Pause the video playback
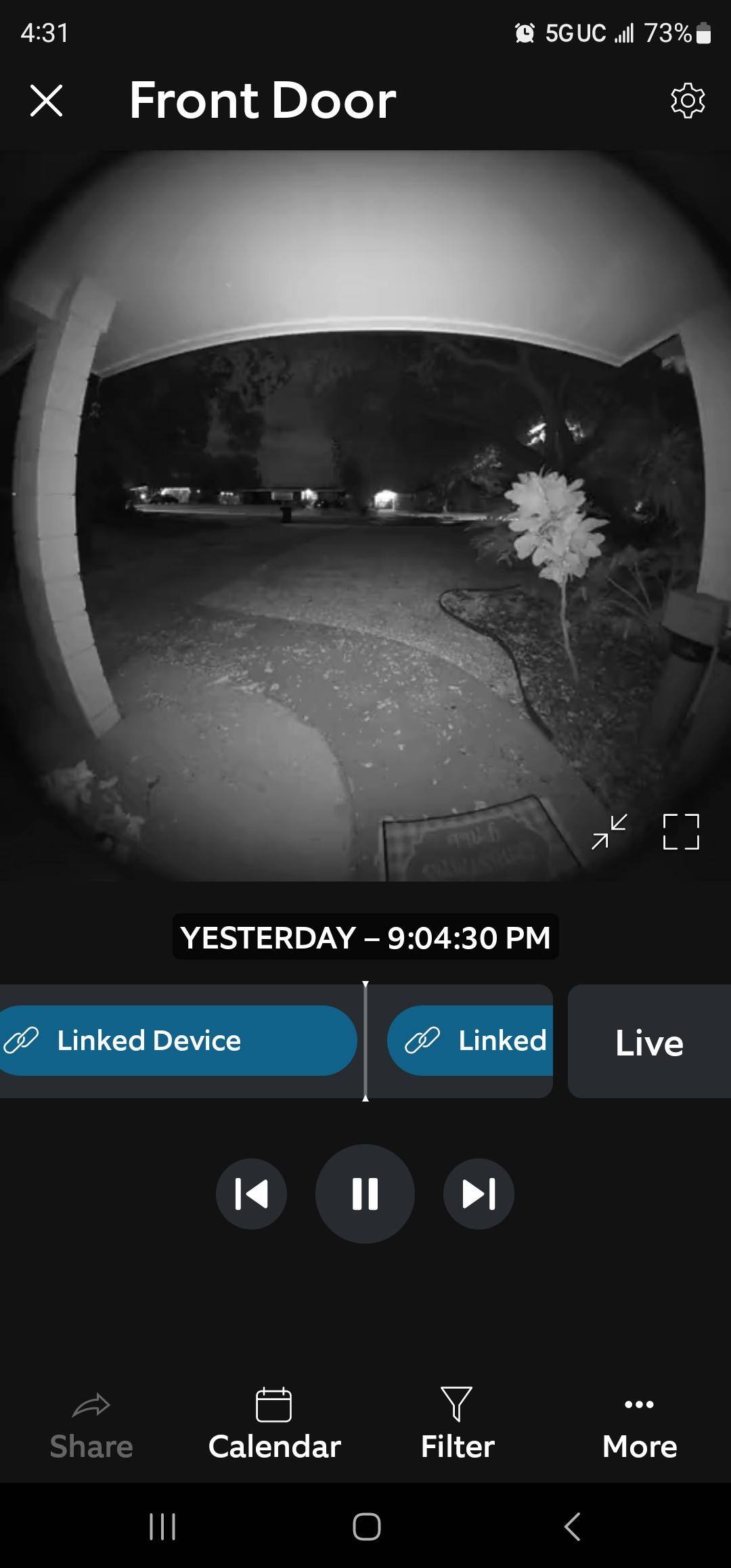 coord(365,1194)
